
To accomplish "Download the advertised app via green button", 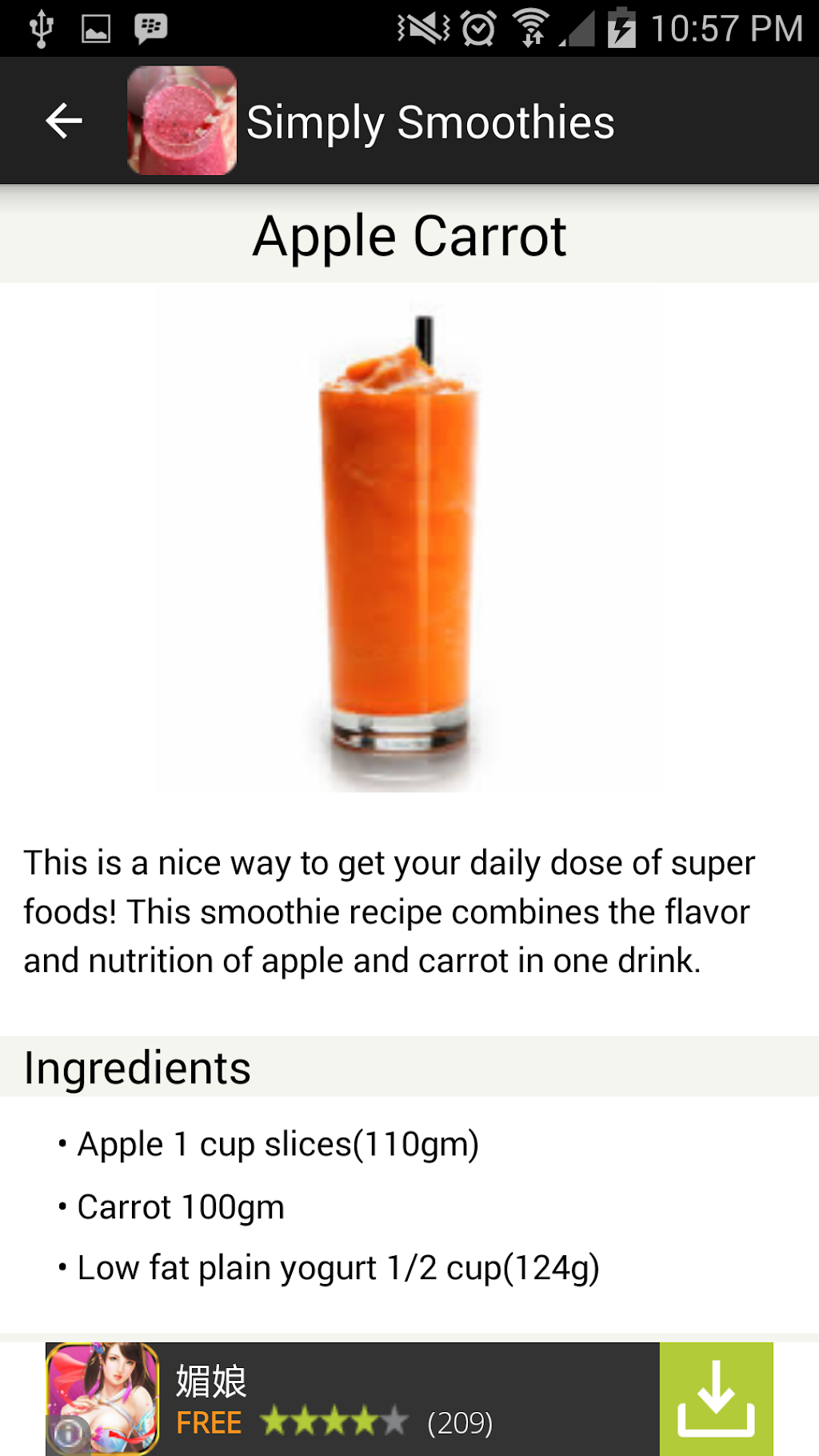I will pyautogui.click(x=716, y=1399).
